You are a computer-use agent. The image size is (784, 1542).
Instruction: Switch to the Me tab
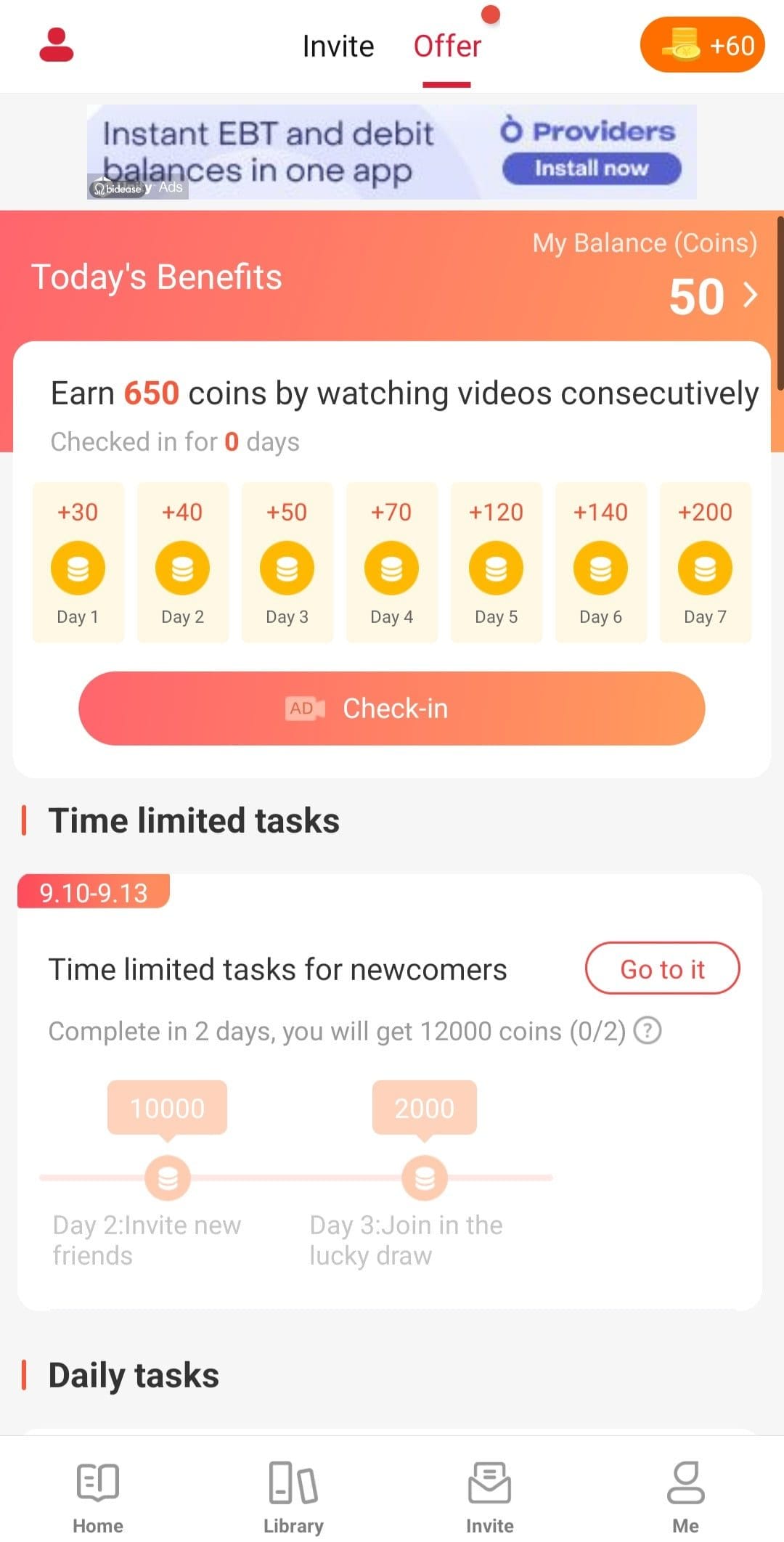click(x=685, y=1497)
